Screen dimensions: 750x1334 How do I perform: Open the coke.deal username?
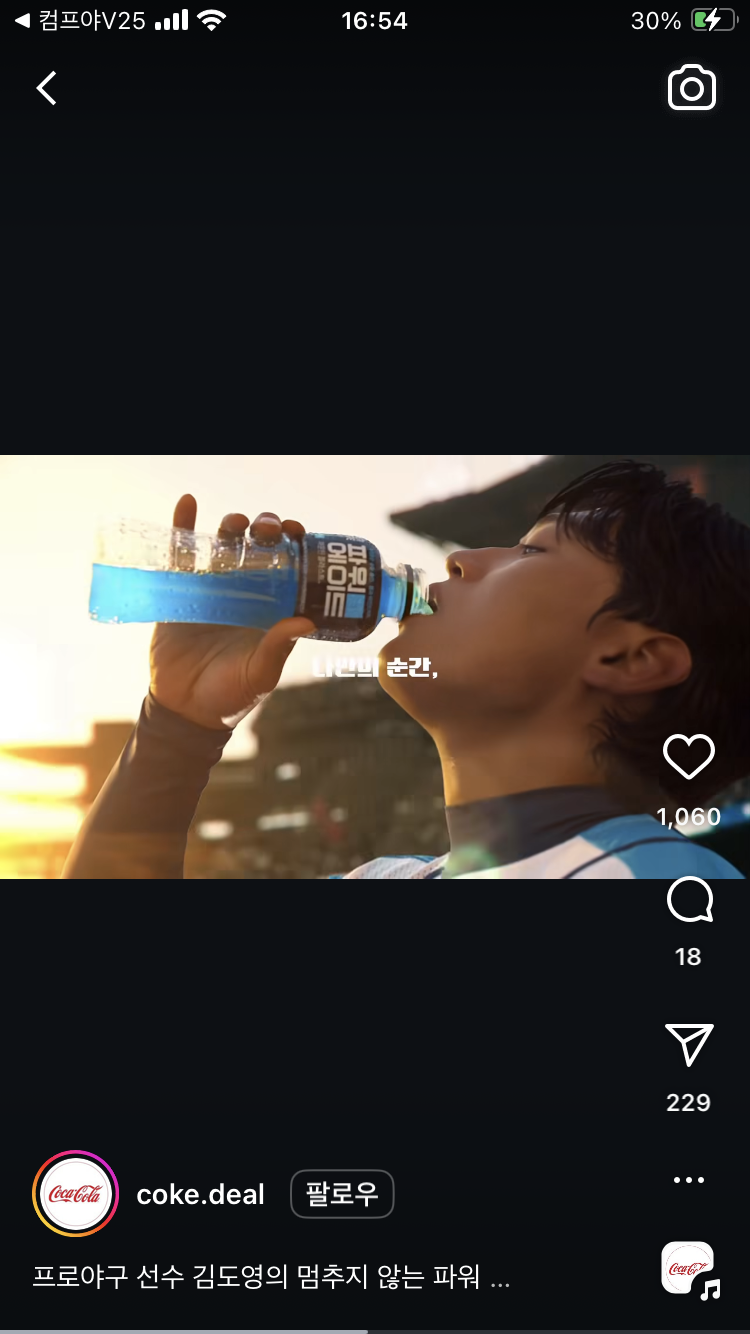(x=200, y=1194)
